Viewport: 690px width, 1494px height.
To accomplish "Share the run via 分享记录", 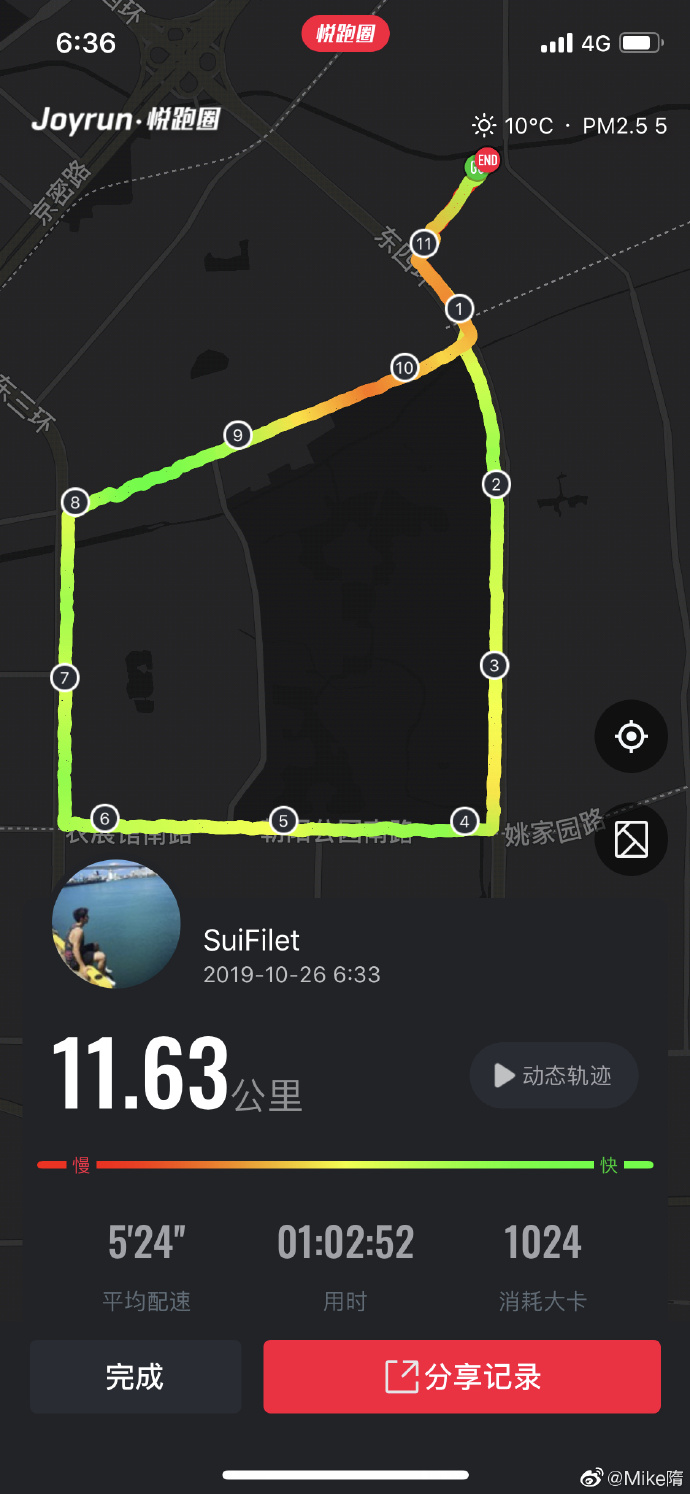I will tap(462, 1377).
